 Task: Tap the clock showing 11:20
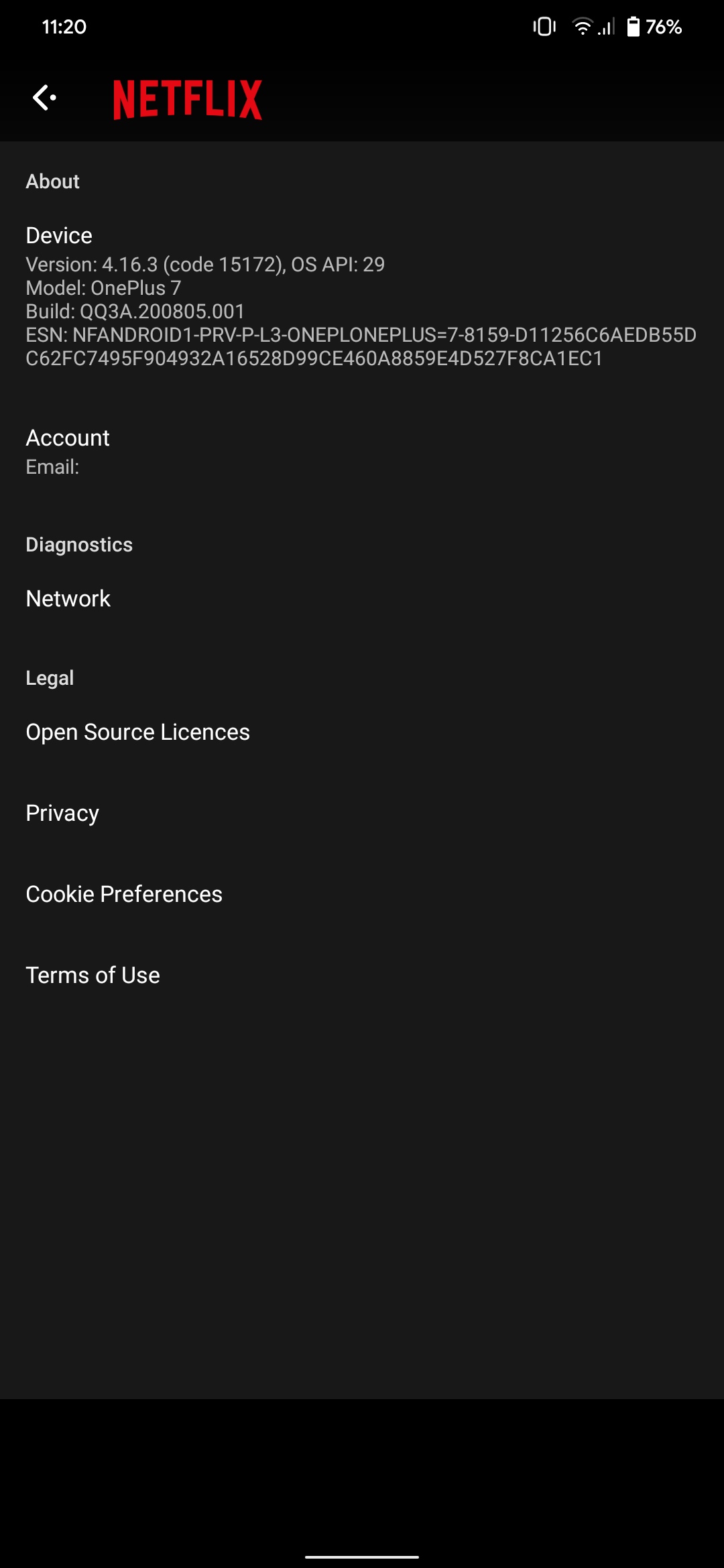[64, 27]
